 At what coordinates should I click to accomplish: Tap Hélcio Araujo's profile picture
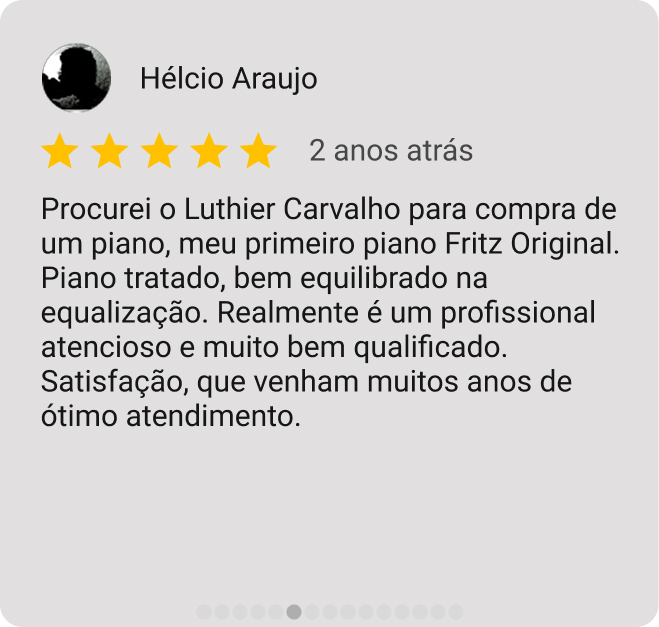(x=76, y=78)
